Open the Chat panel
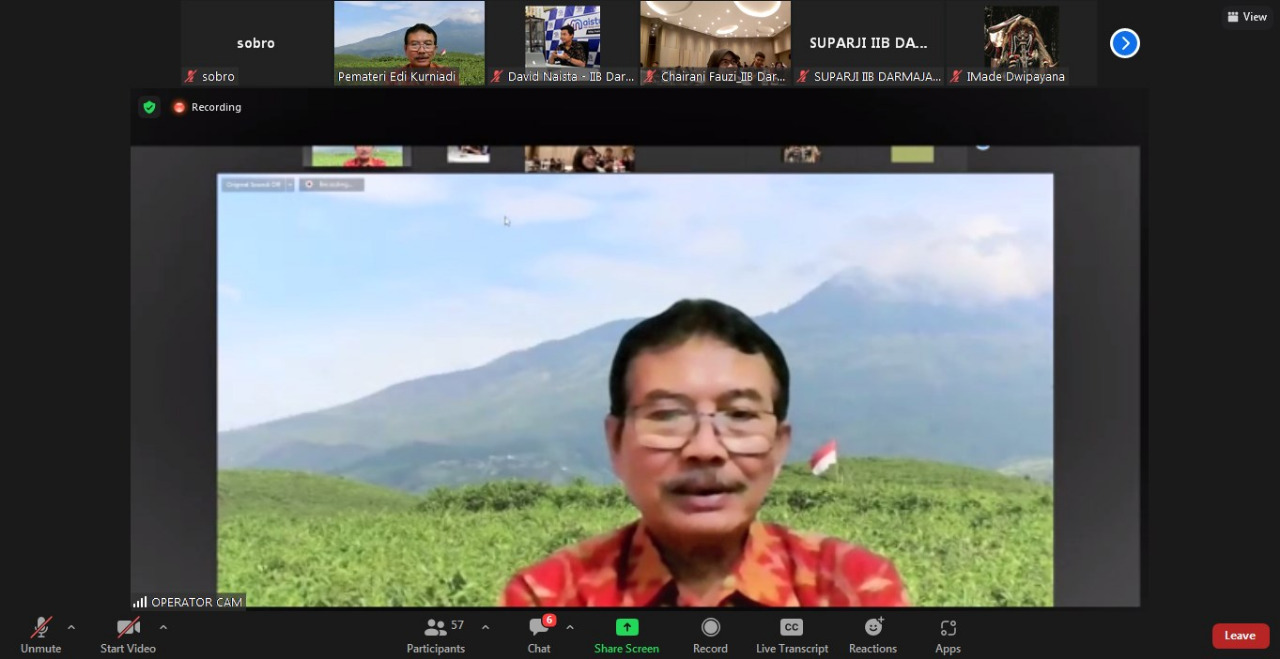This screenshot has height=659, width=1280. click(539, 634)
